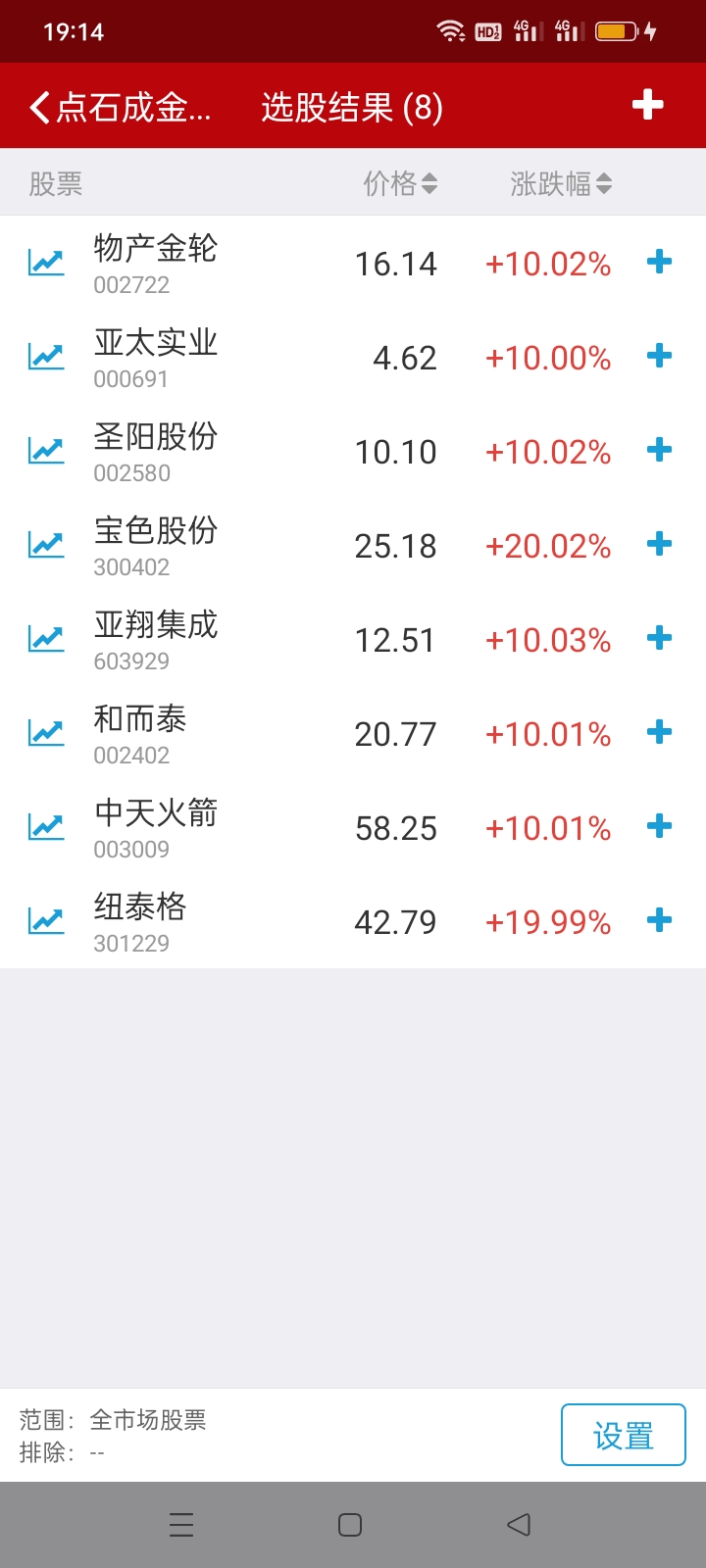706x1568 pixels.
Task: Sort results by 价格
Action: (x=400, y=183)
